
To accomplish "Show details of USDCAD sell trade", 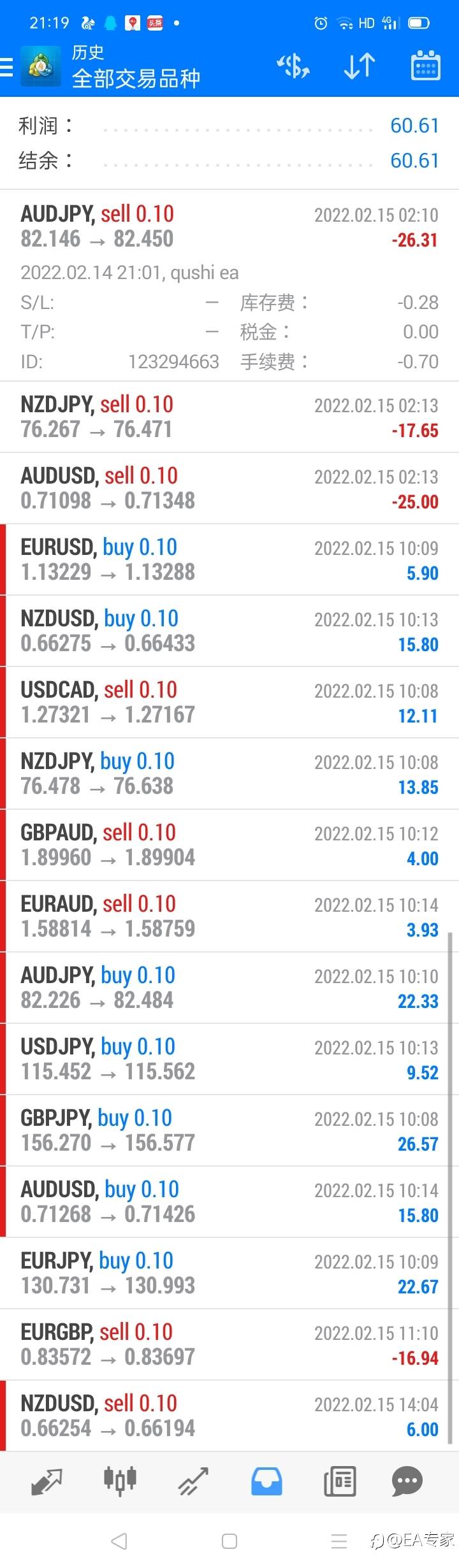I will [229, 702].
